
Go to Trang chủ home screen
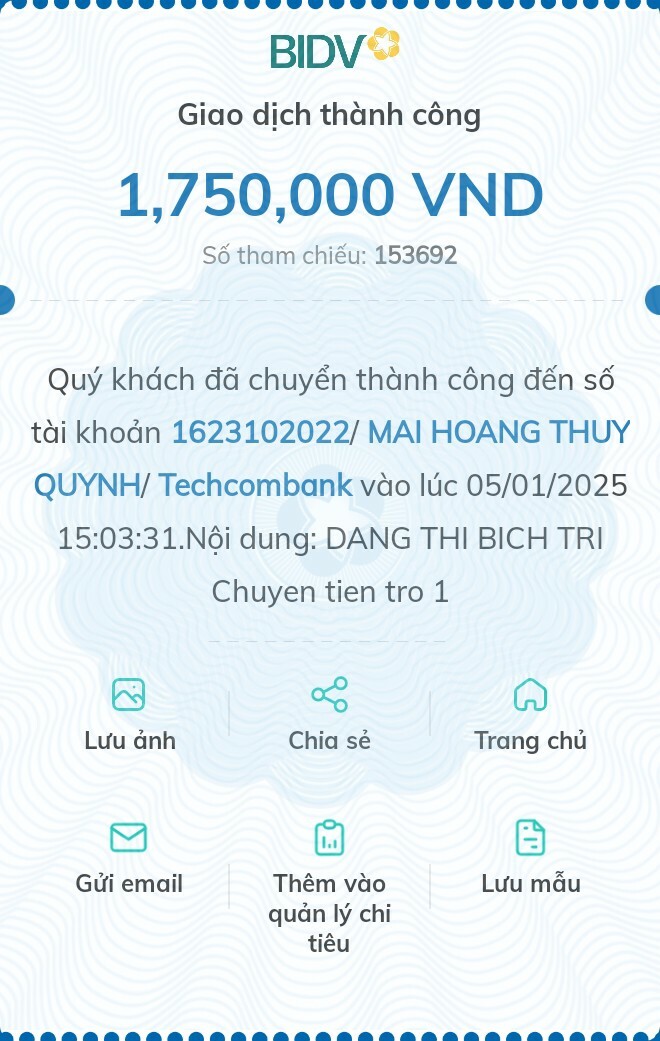coord(530,715)
